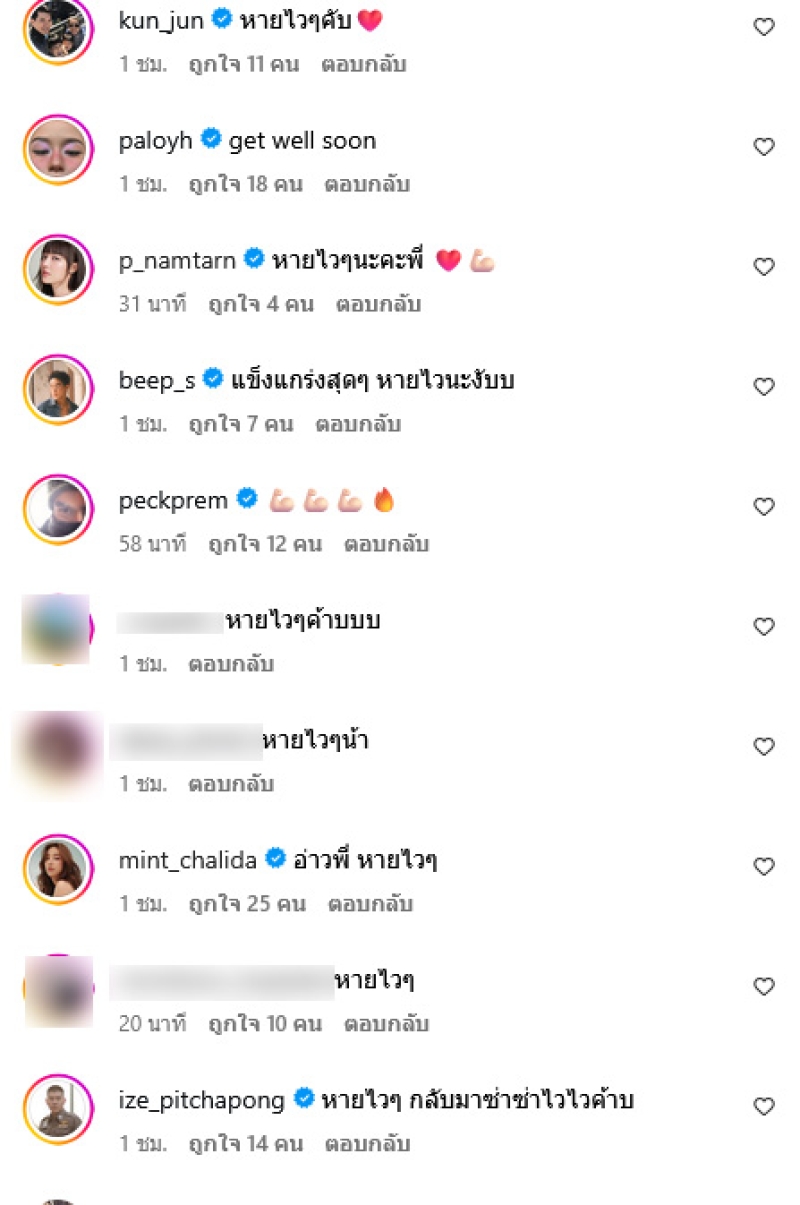The height and width of the screenshot is (1205, 800).
Task: Reply to mint_chalida's comment
Action: pyautogui.click(x=370, y=904)
